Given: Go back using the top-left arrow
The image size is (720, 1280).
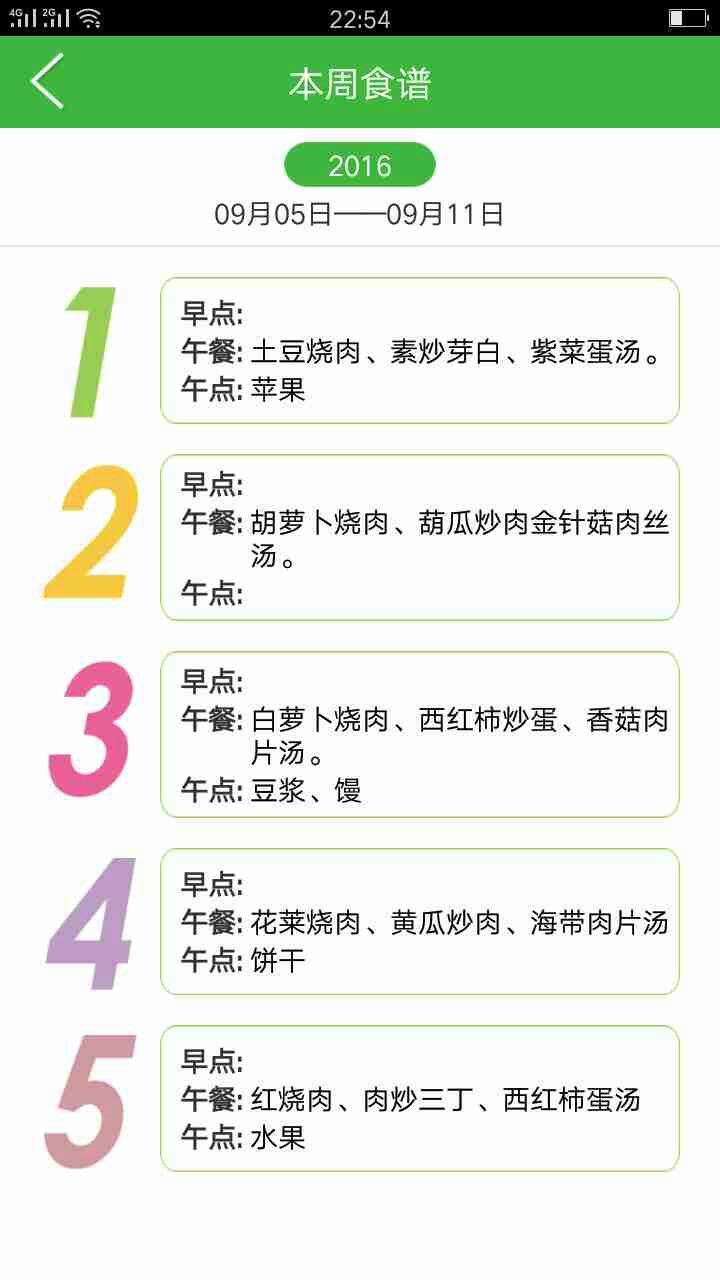Looking at the screenshot, I should (47, 81).
